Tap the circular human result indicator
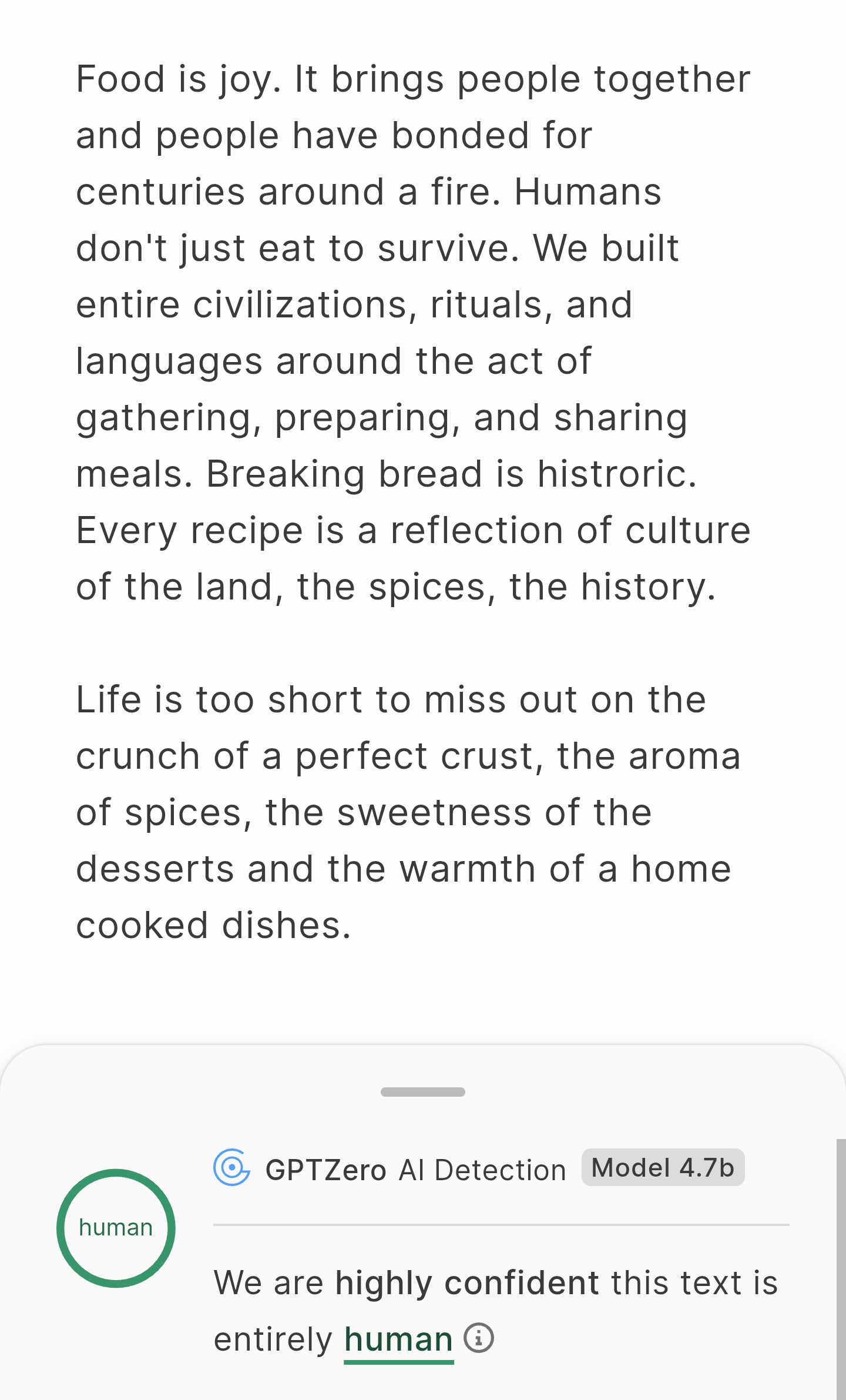Screen dimensions: 846x1400 coord(116,1228)
